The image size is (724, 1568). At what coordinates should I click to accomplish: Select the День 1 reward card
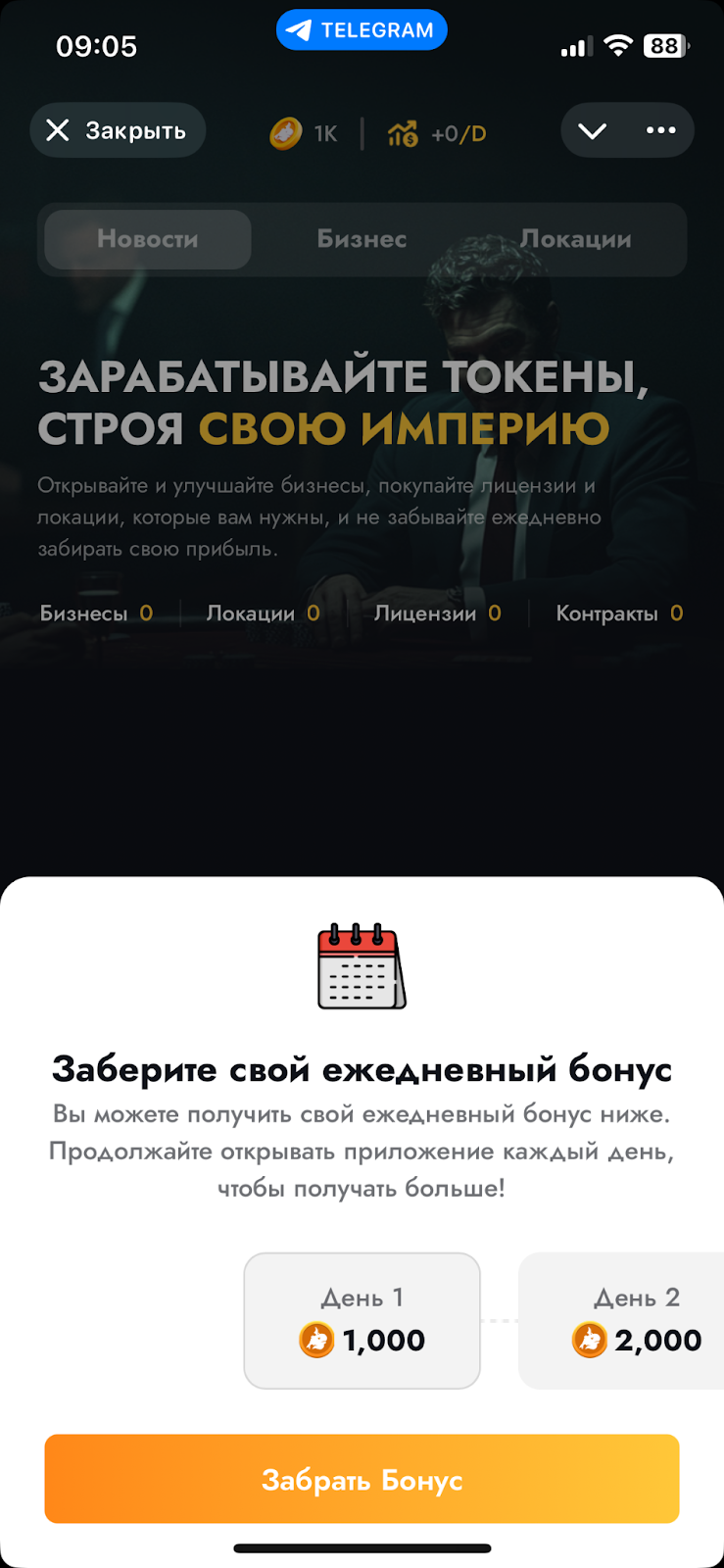[362, 1320]
